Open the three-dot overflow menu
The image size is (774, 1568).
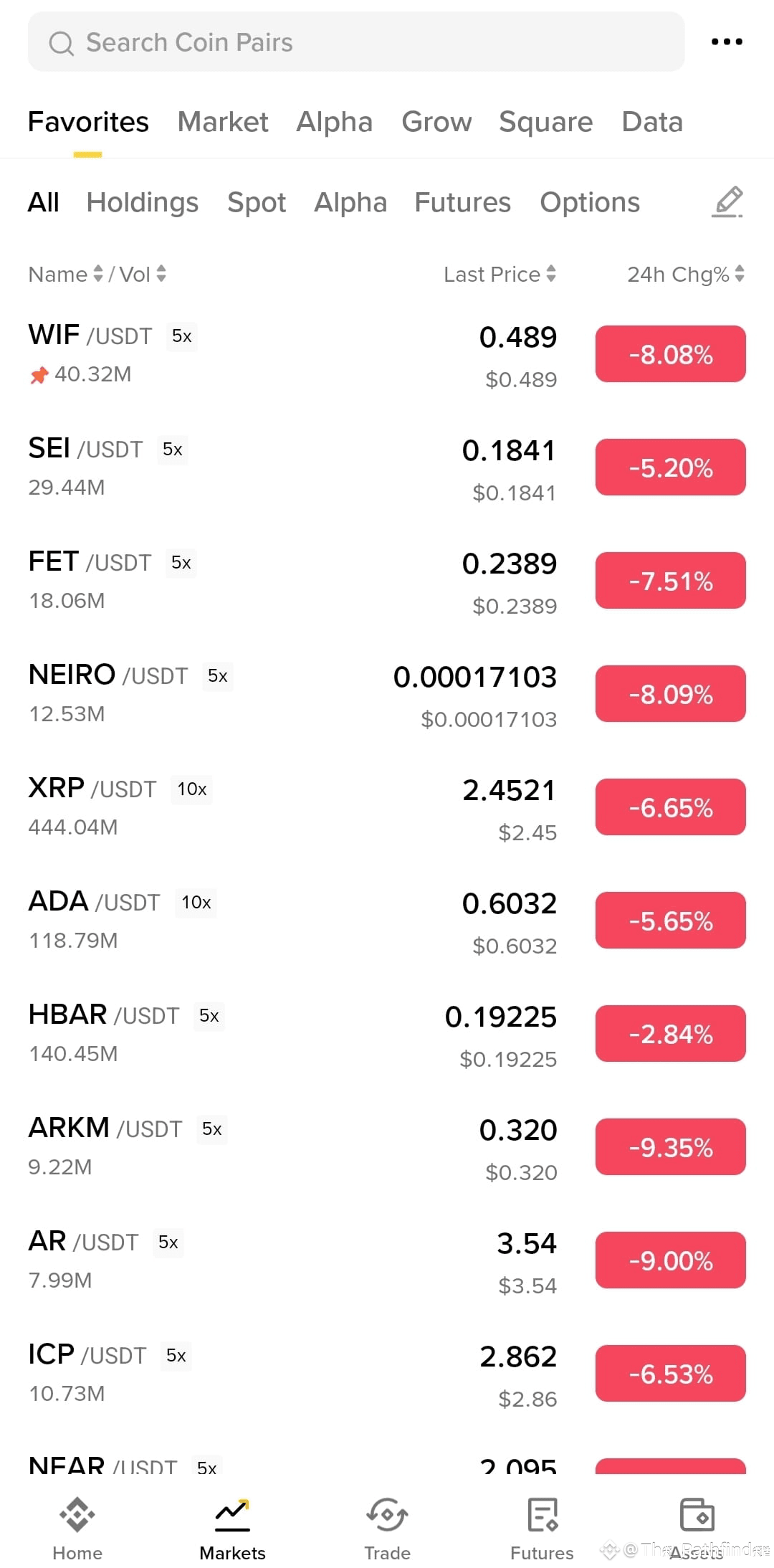click(x=727, y=42)
